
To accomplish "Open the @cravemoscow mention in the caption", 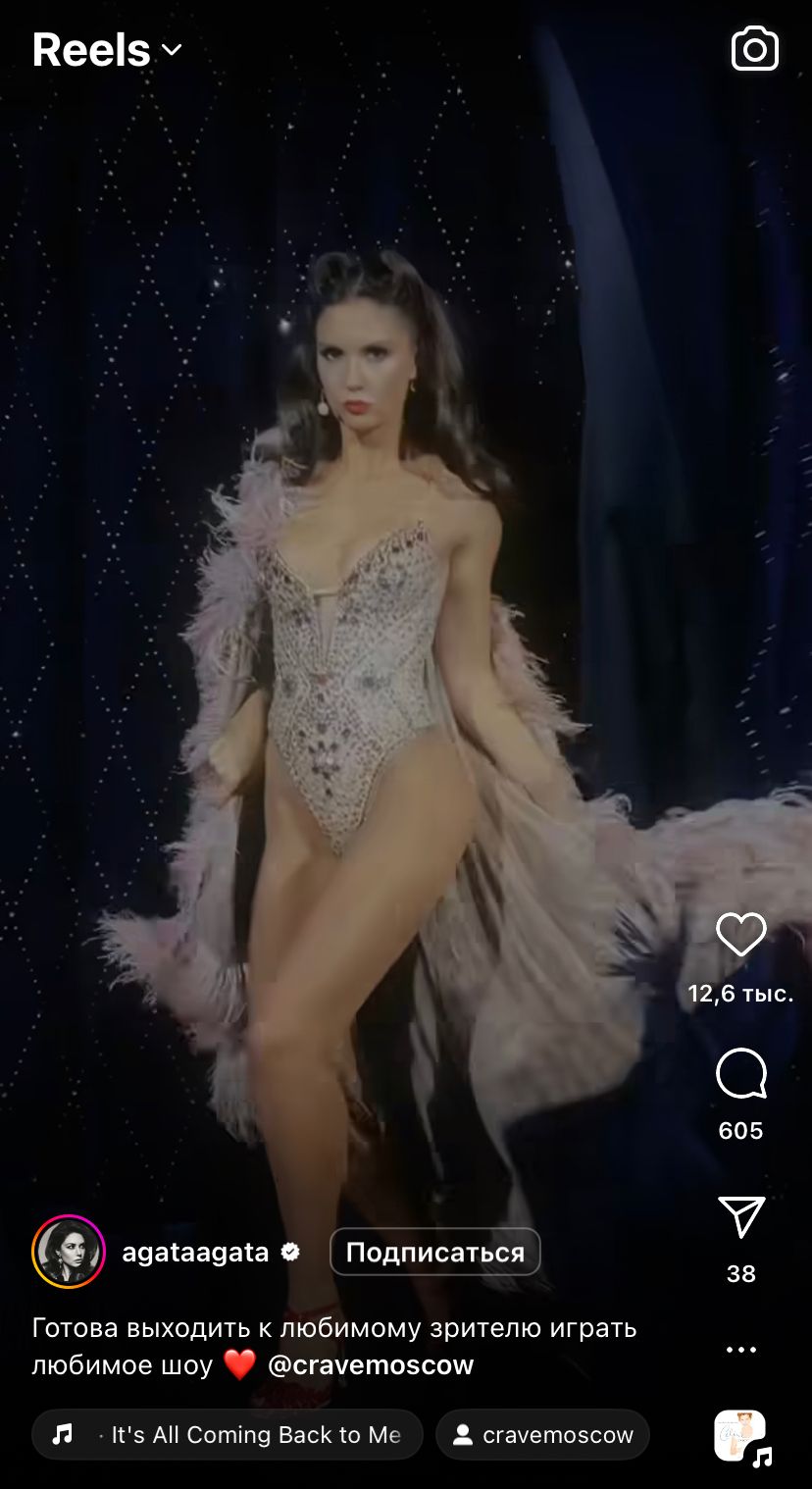I will tap(371, 1365).
